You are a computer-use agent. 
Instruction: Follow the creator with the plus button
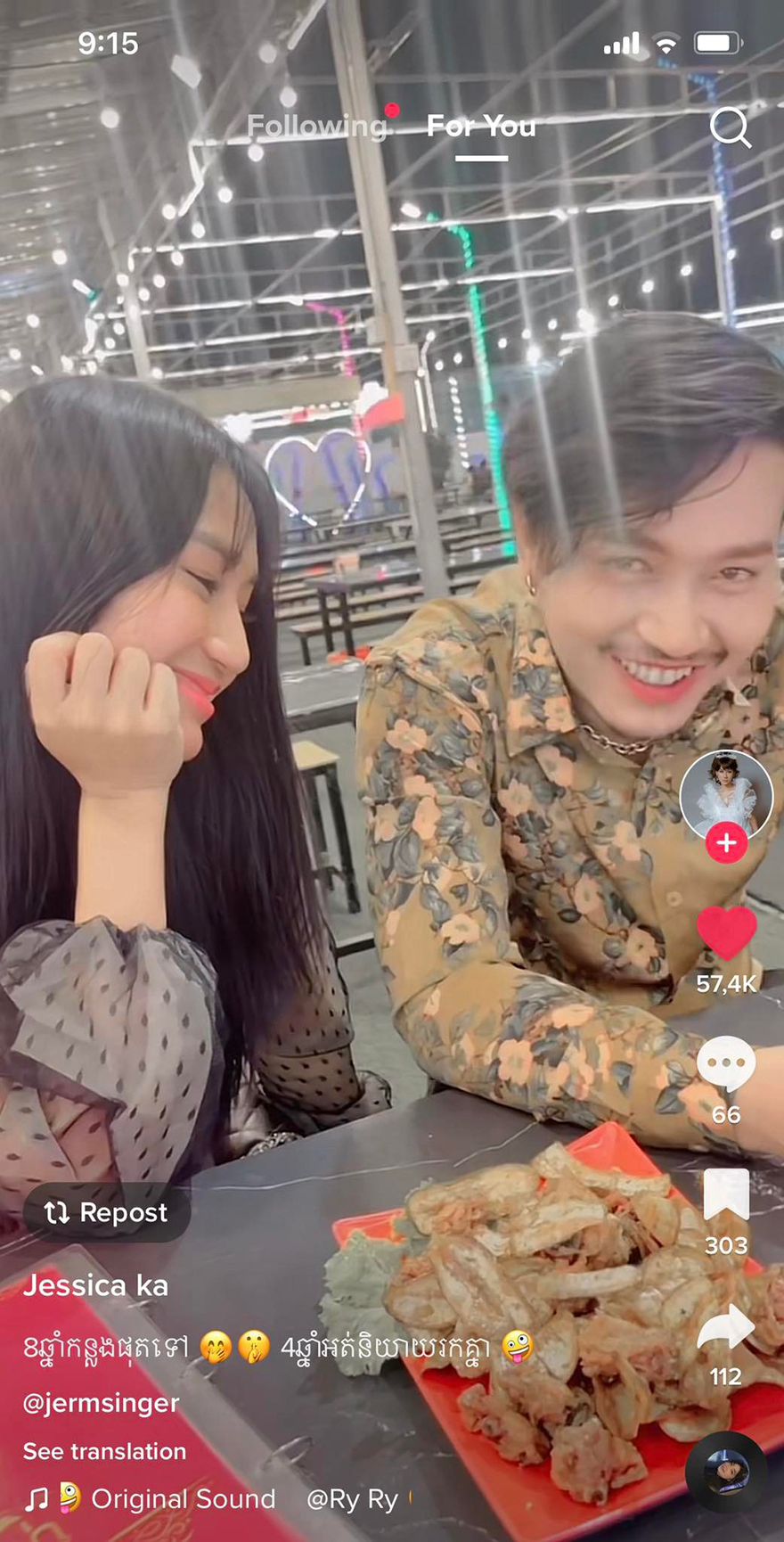coord(726,843)
